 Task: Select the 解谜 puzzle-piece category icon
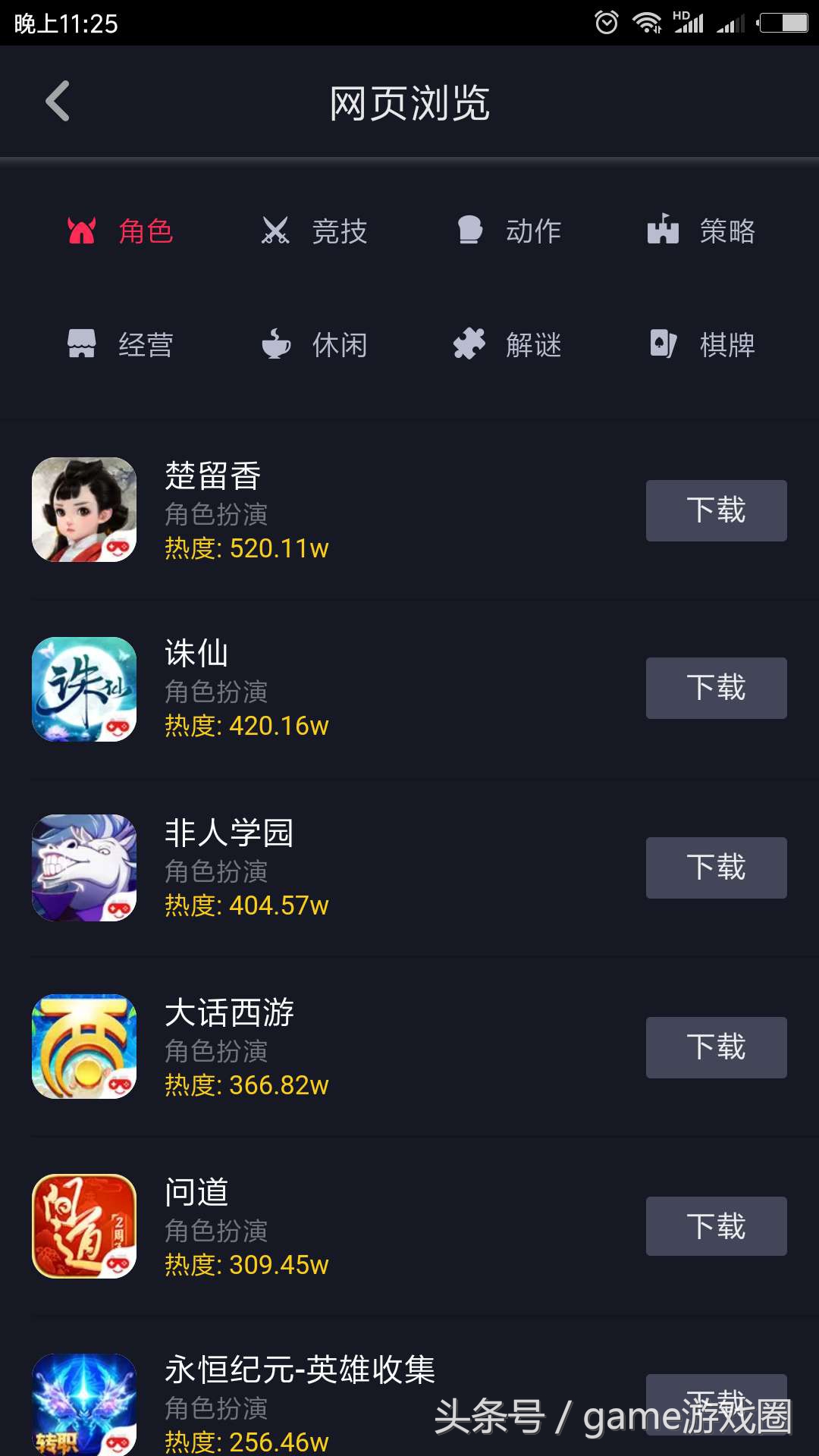coord(470,344)
